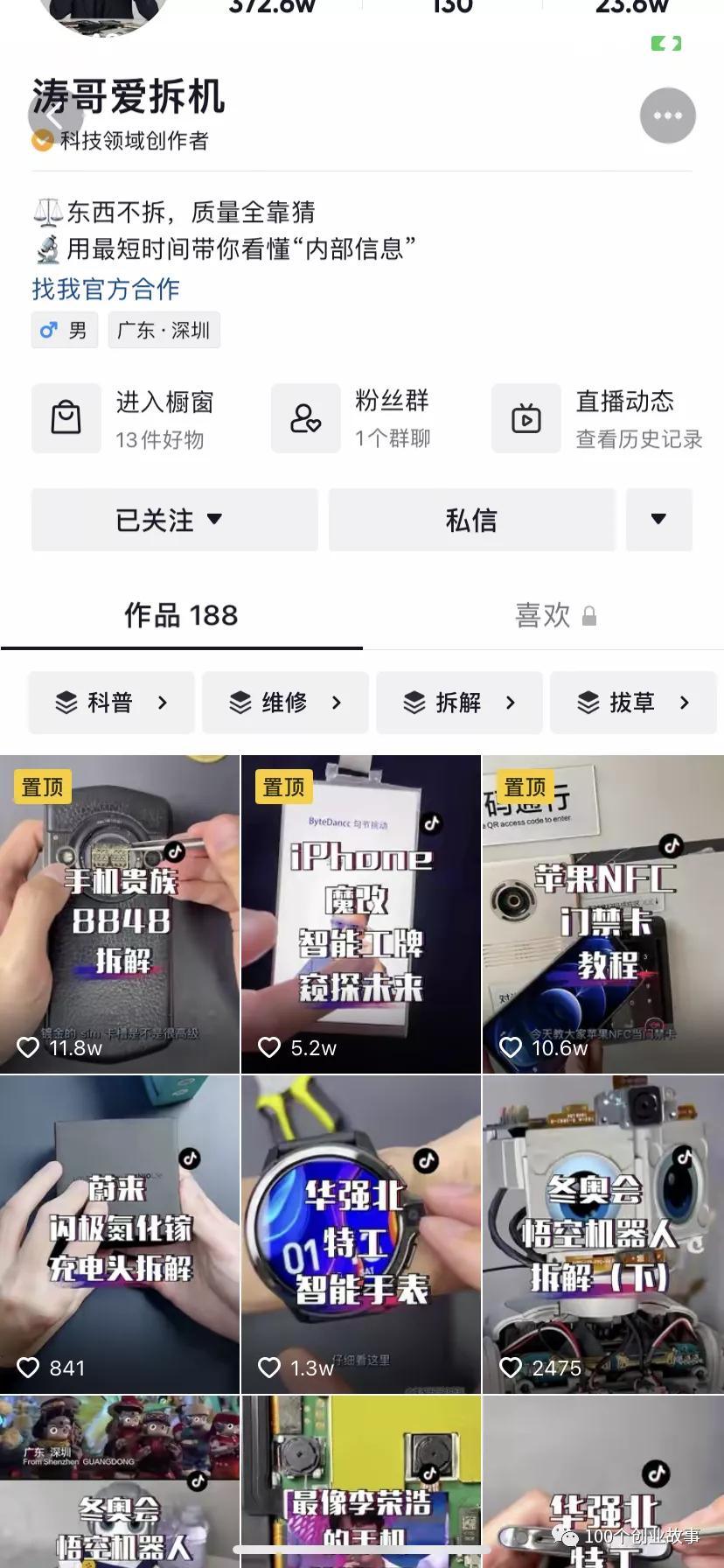Go back using the back arrow
Screen dimensions: 724x1568
point(54,115)
